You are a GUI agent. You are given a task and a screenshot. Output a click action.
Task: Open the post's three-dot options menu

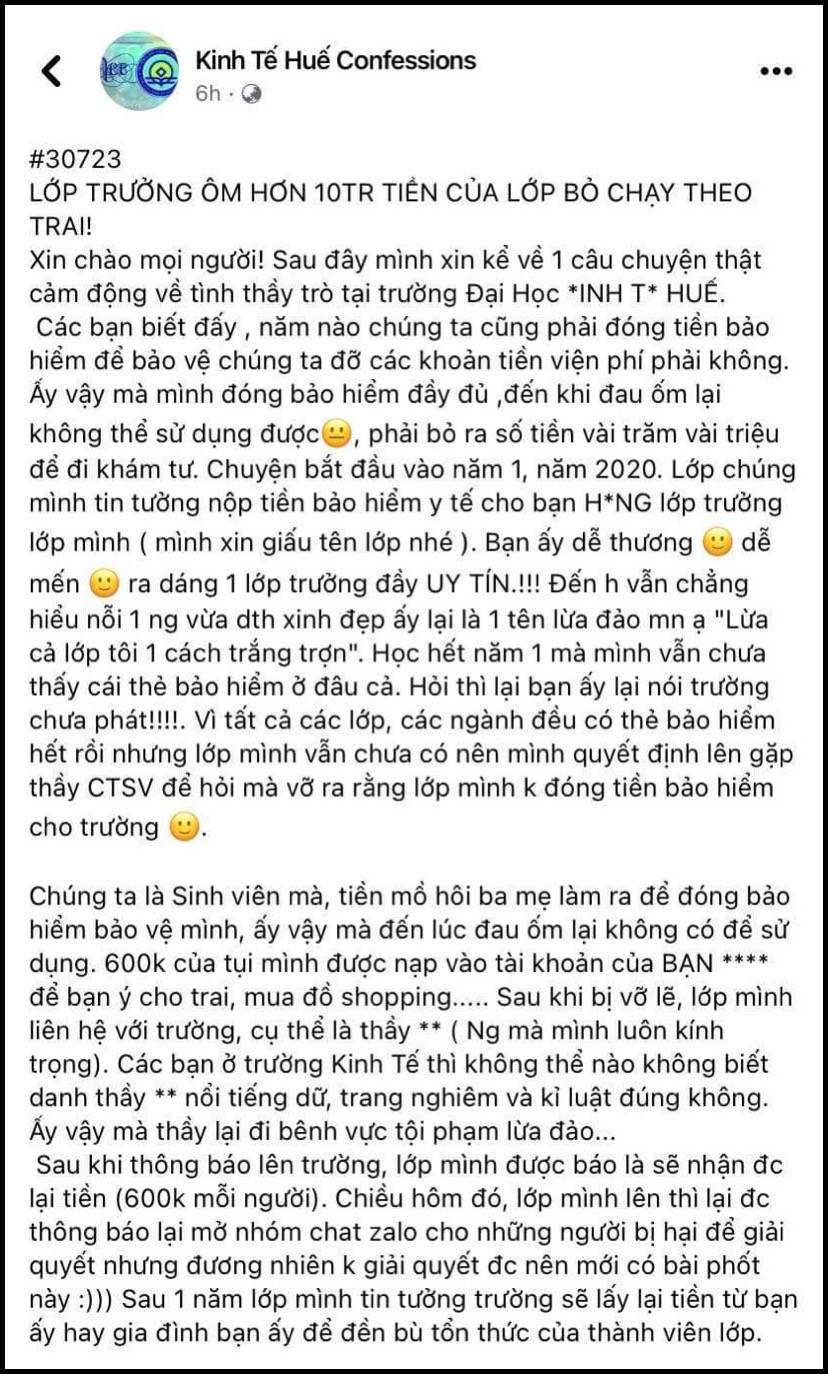click(x=776, y=71)
